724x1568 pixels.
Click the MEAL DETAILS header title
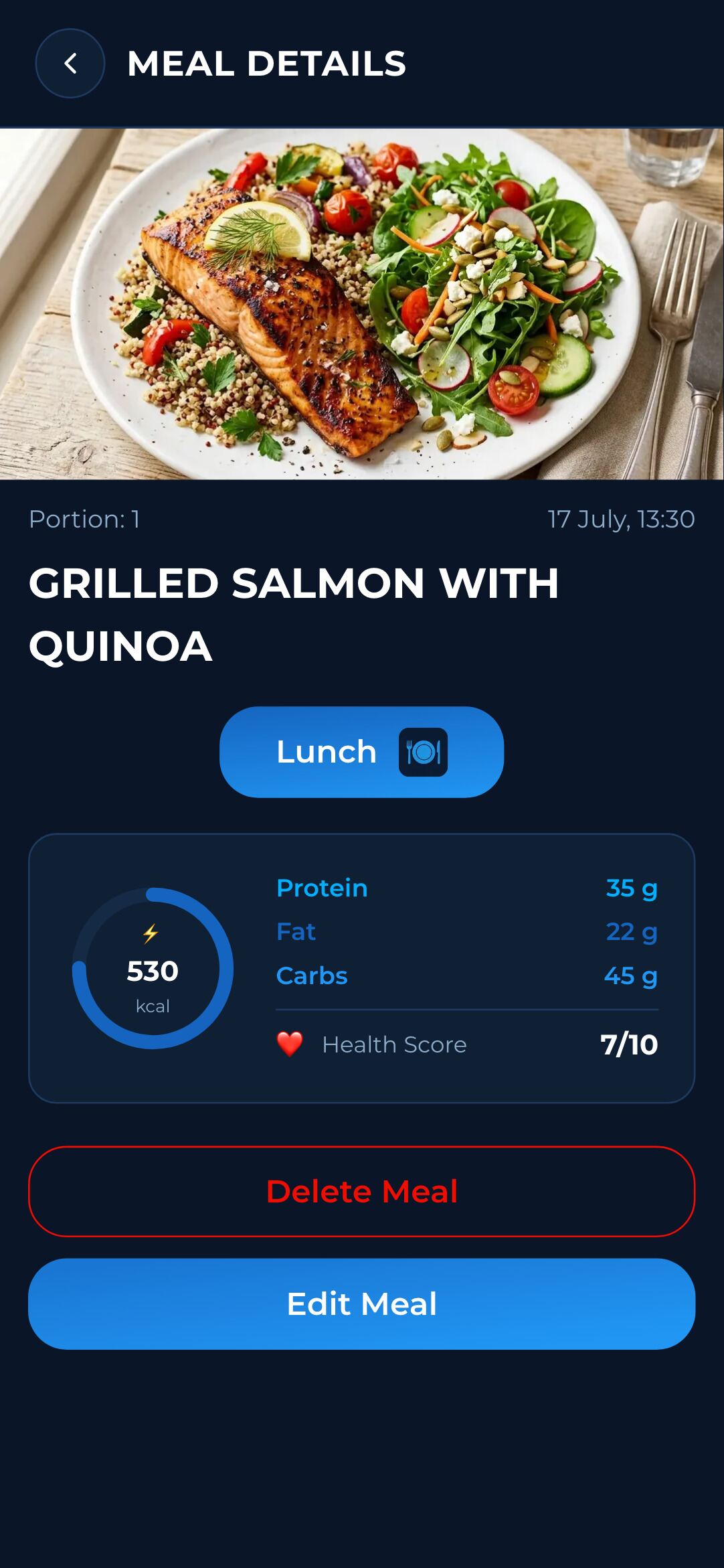268,64
